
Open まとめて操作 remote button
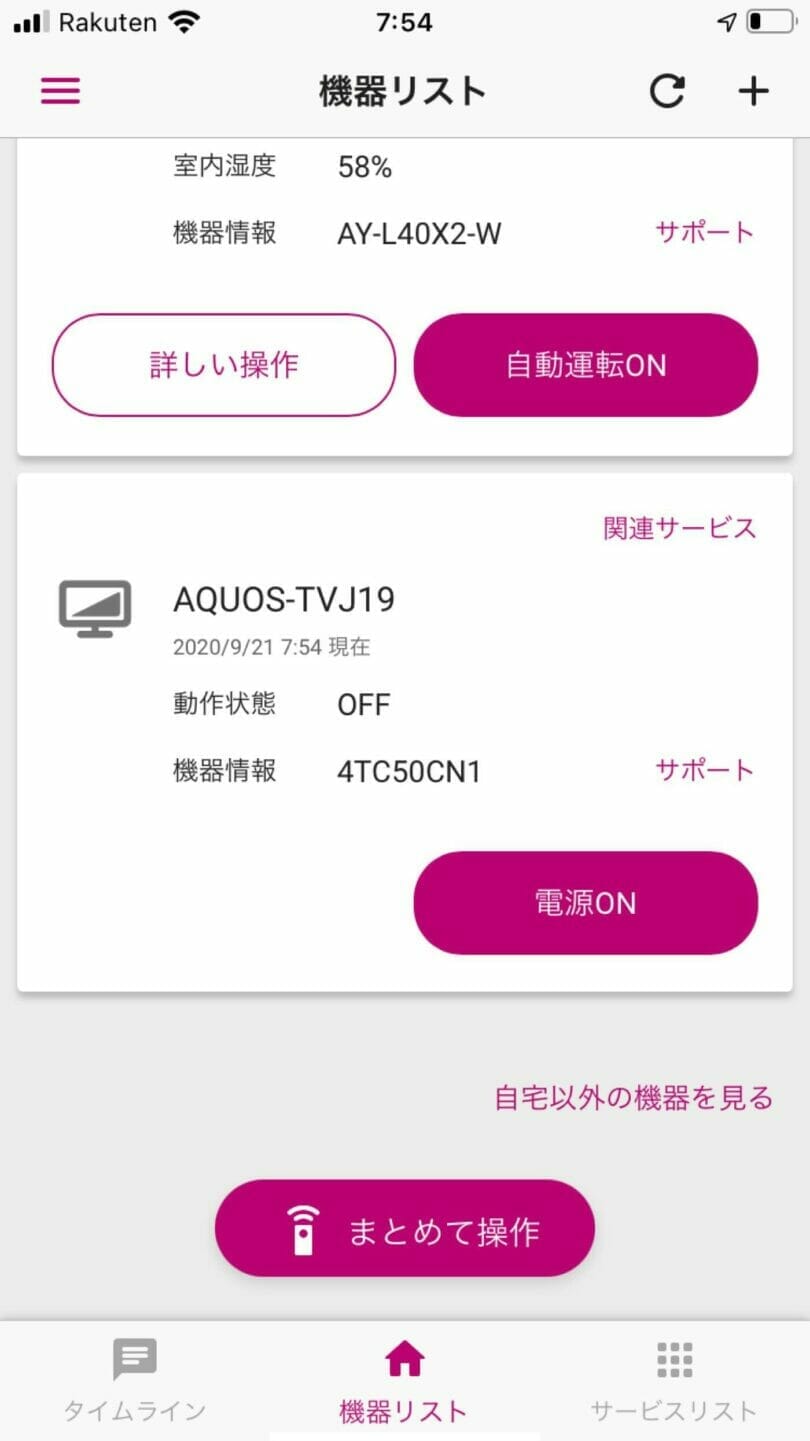coord(405,1229)
